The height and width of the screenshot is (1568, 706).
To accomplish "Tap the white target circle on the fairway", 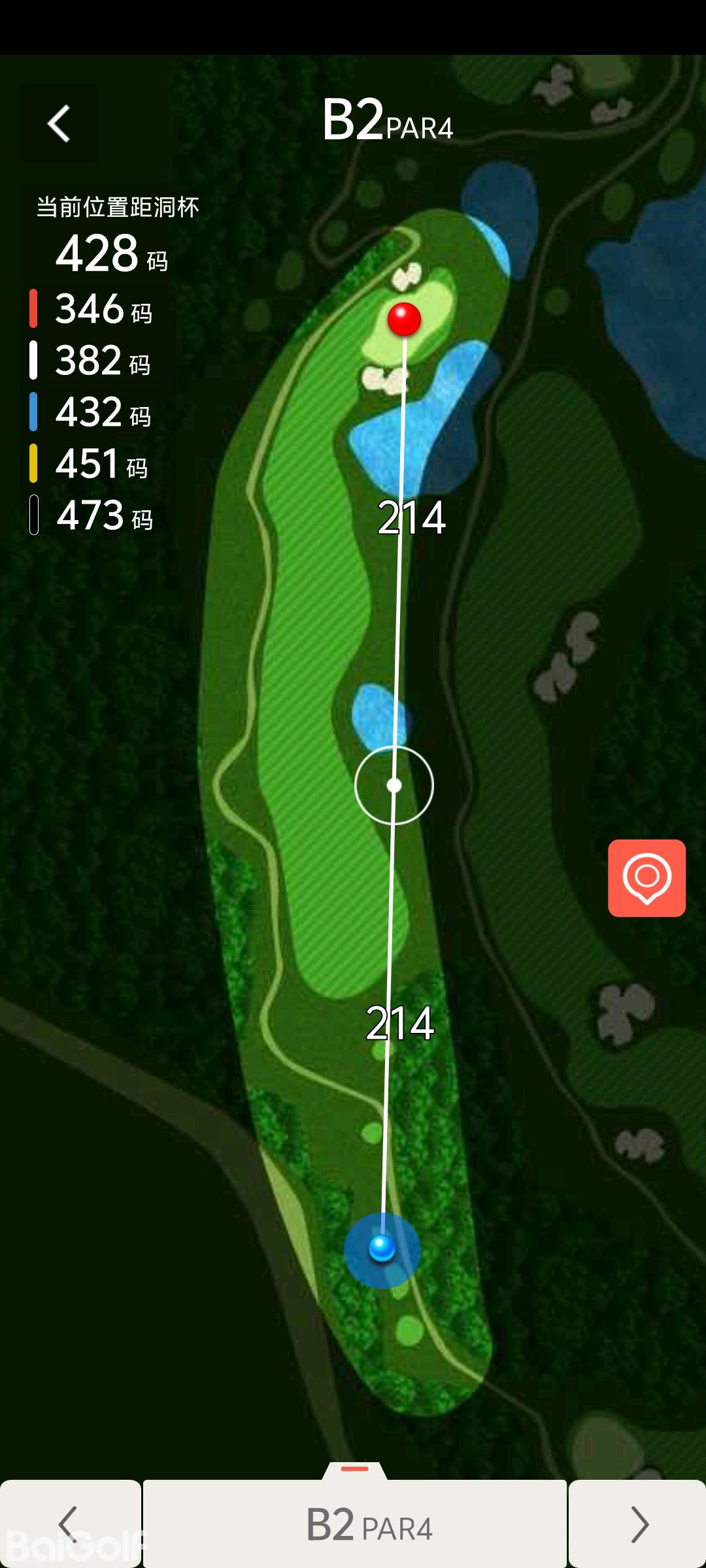I will (x=394, y=785).
